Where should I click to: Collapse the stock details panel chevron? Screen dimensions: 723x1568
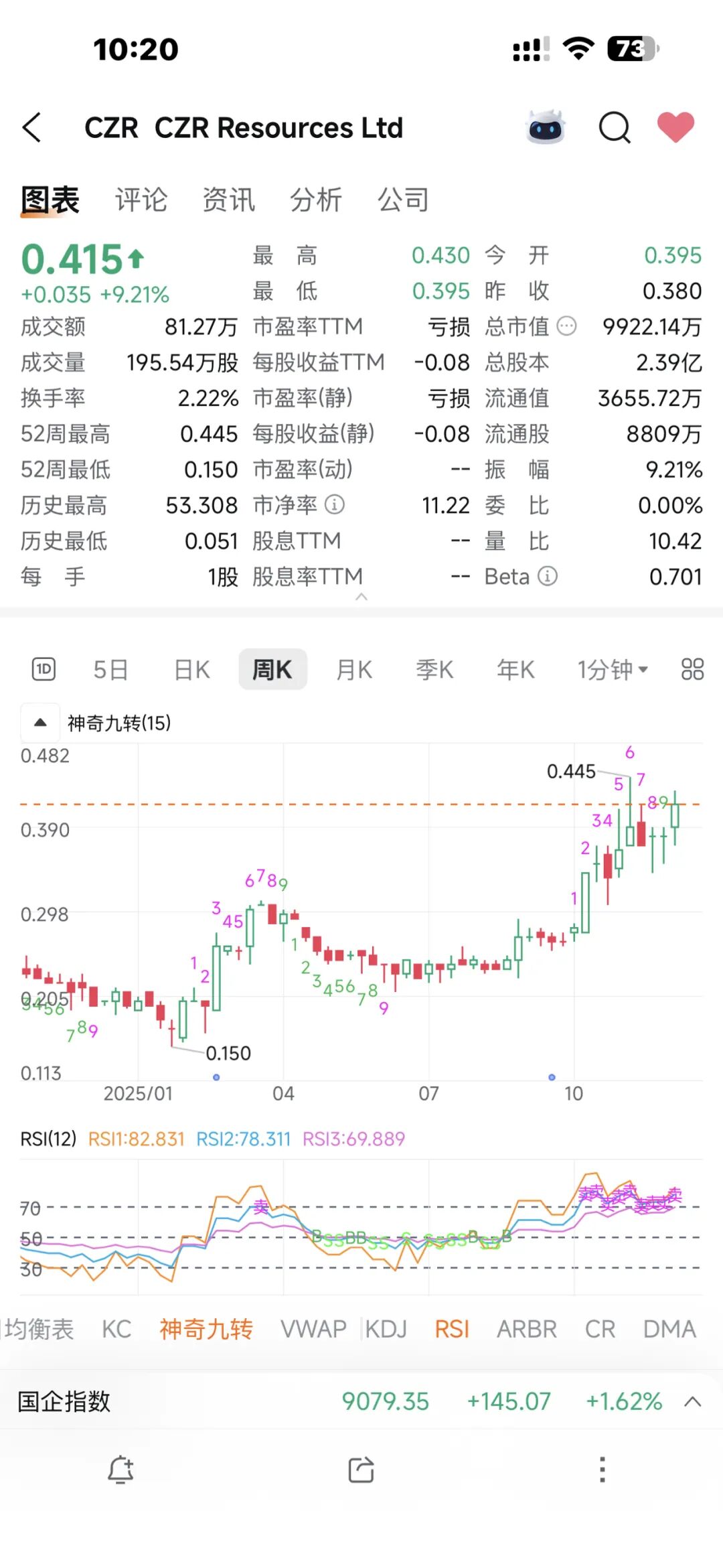click(361, 597)
